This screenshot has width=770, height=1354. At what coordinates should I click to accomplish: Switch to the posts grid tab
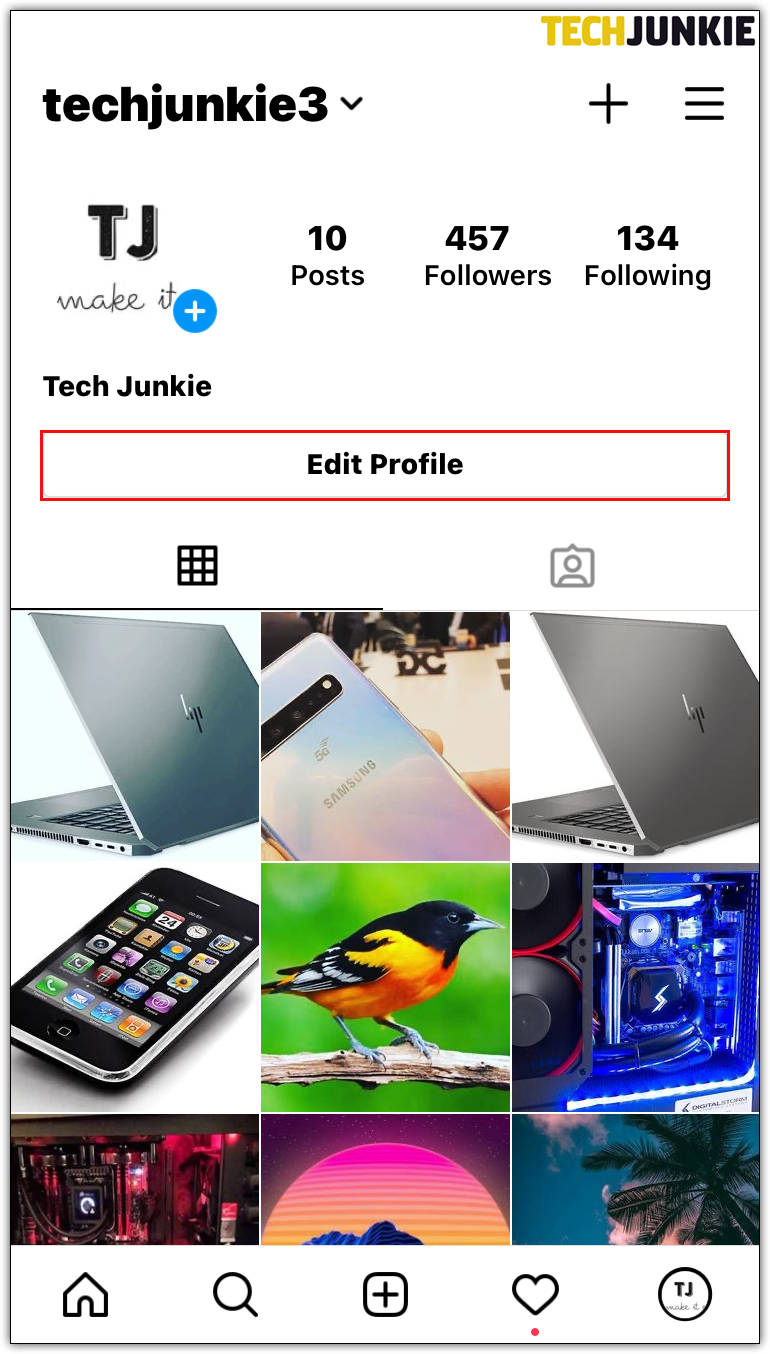197,566
